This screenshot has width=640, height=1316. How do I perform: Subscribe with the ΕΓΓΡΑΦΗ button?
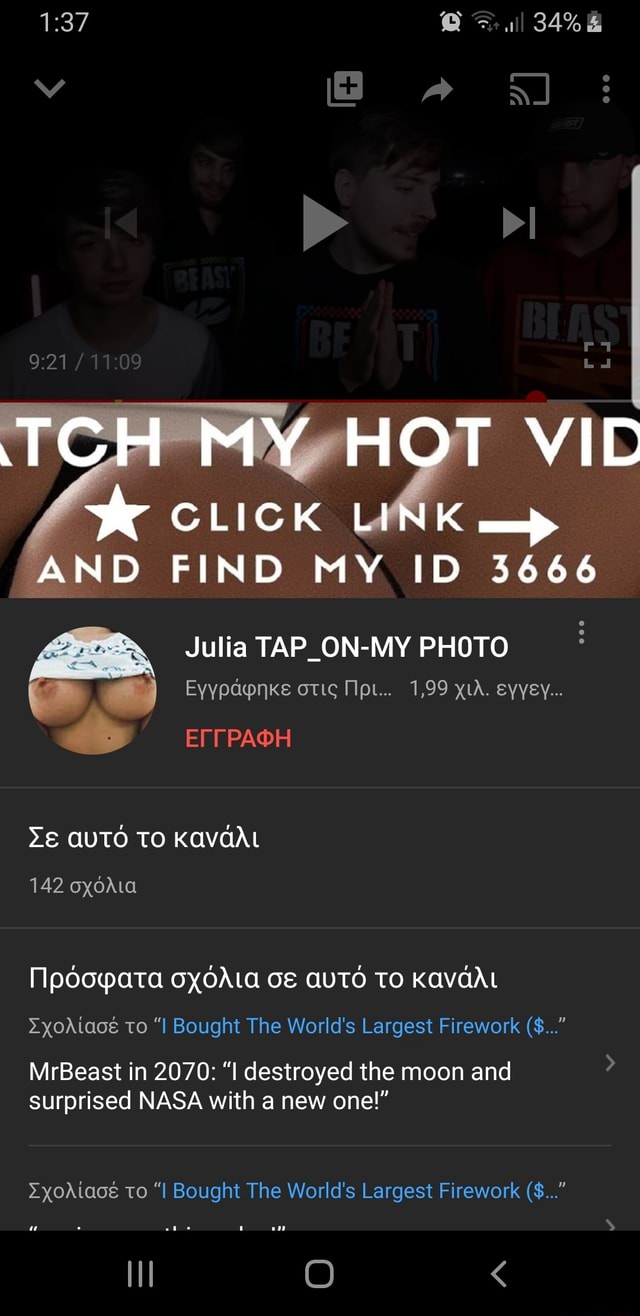point(238,739)
